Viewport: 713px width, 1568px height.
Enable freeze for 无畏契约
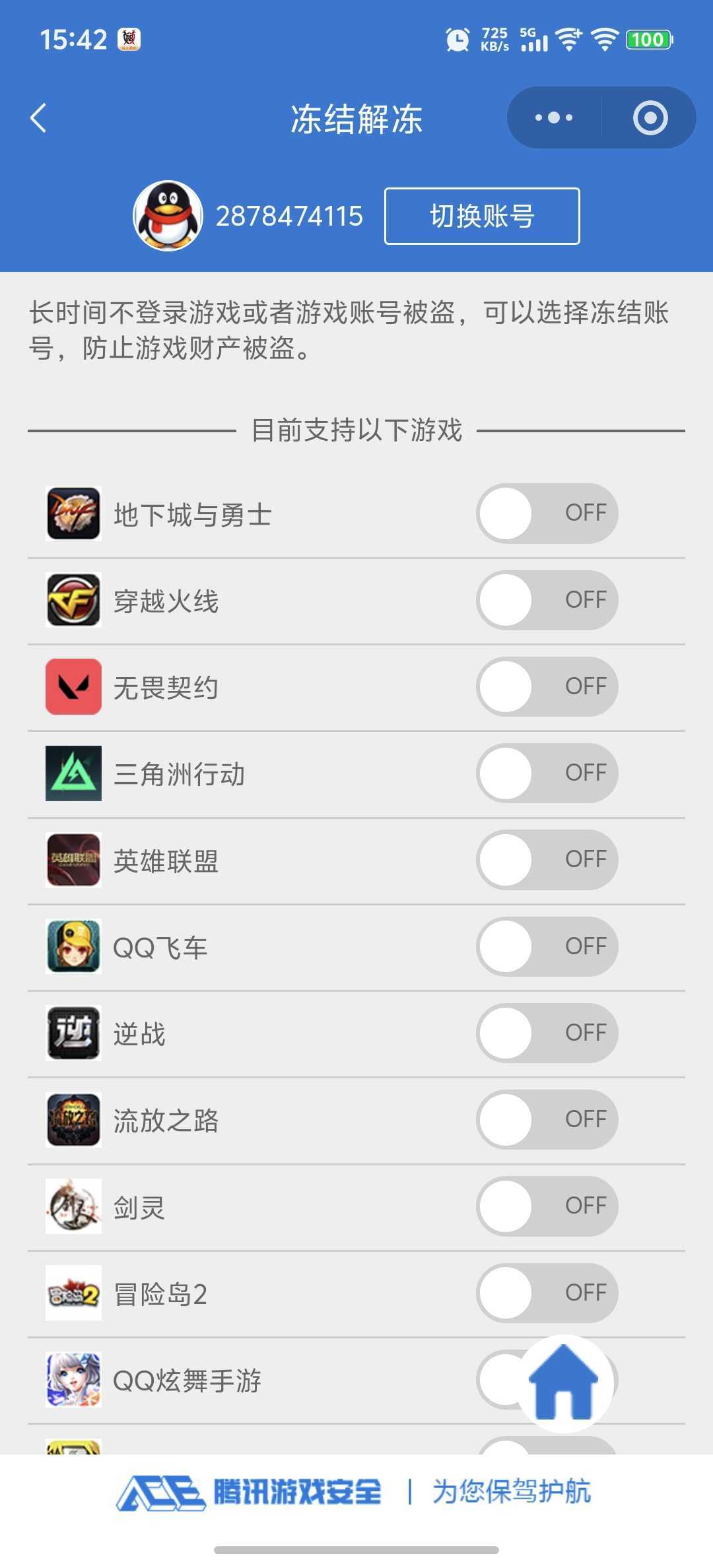tap(547, 686)
